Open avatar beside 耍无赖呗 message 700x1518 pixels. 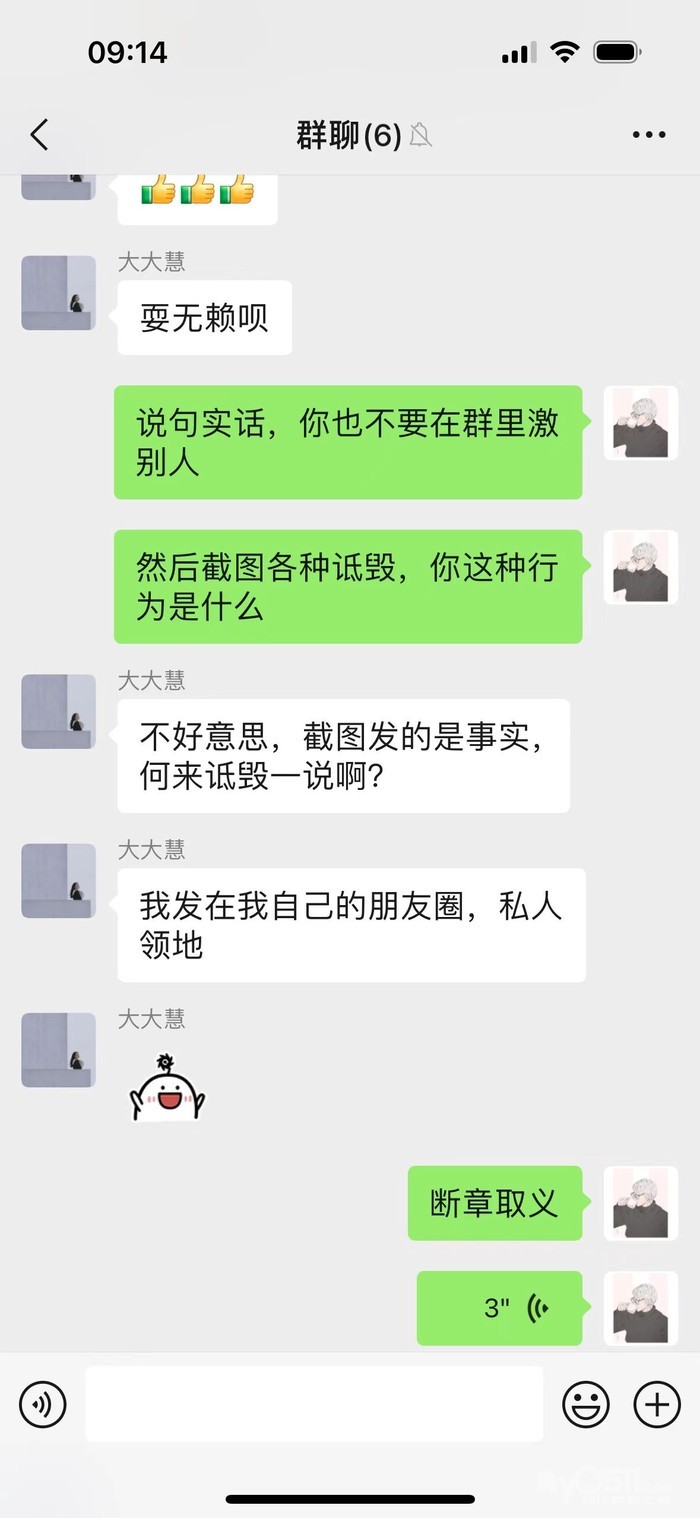59,293
